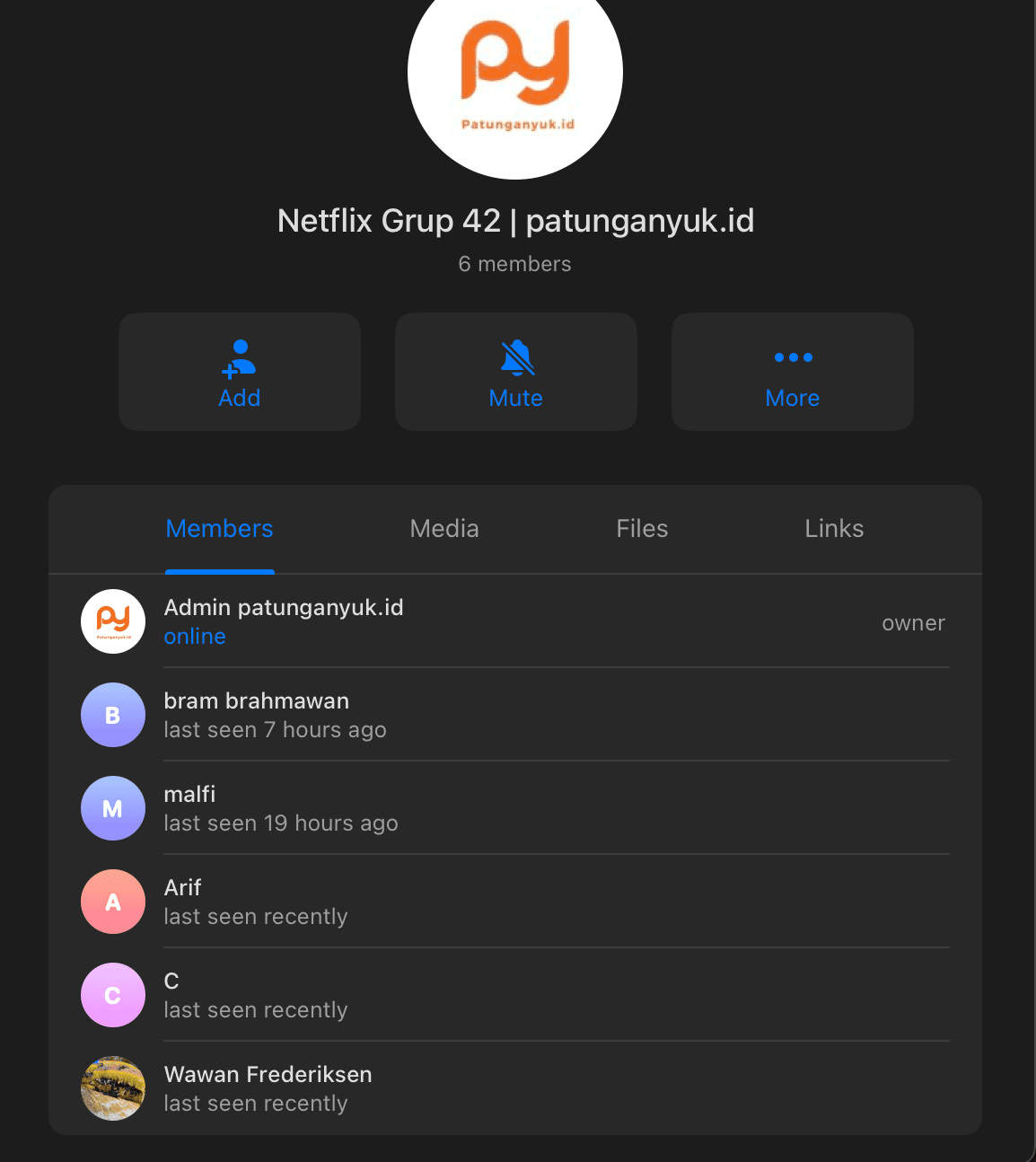Switch to the Links tab
This screenshot has height=1162, width=1036.
(x=834, y=529)
